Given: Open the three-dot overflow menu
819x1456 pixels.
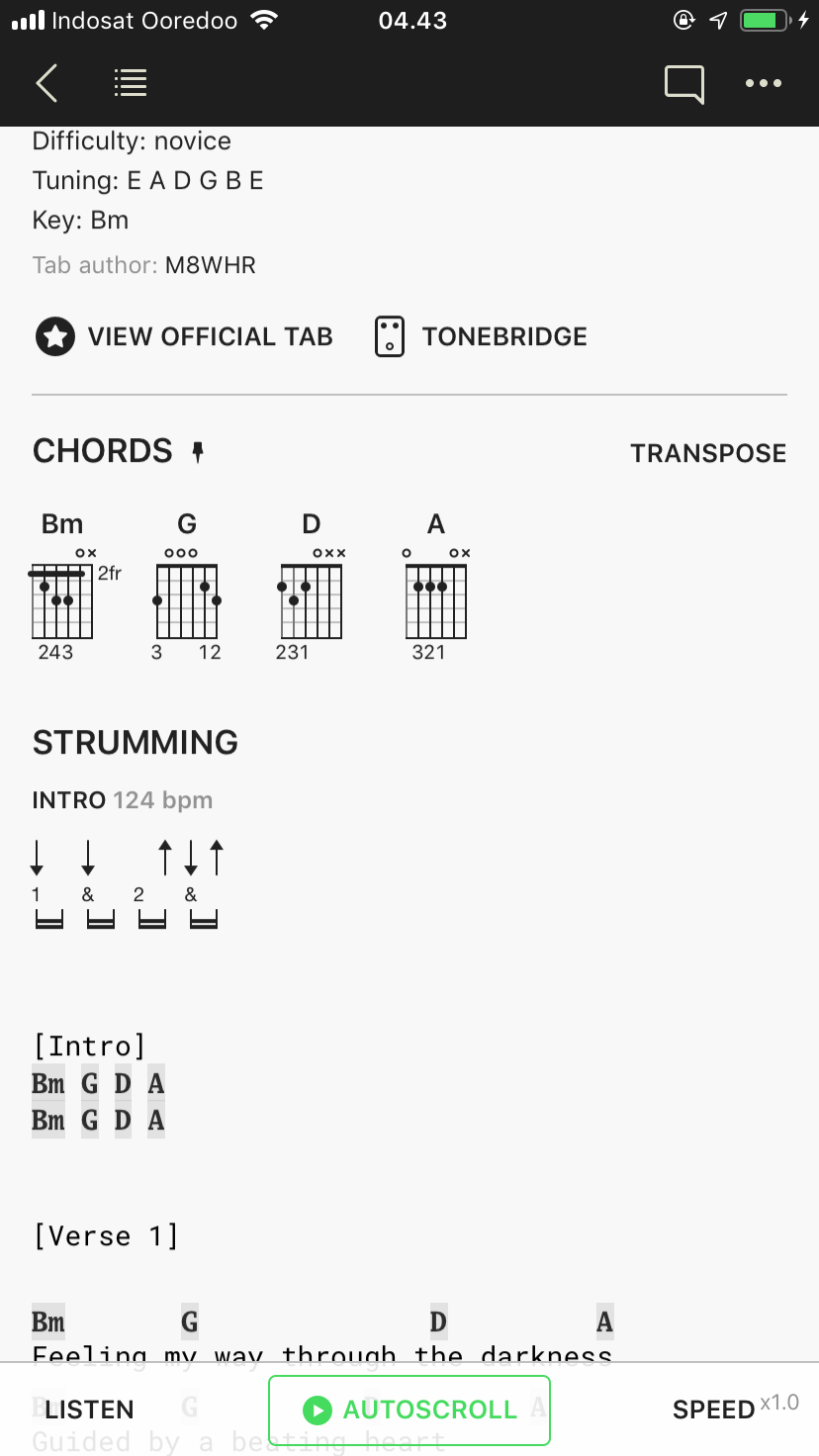Looking at the screenshot, I should 764,84.
